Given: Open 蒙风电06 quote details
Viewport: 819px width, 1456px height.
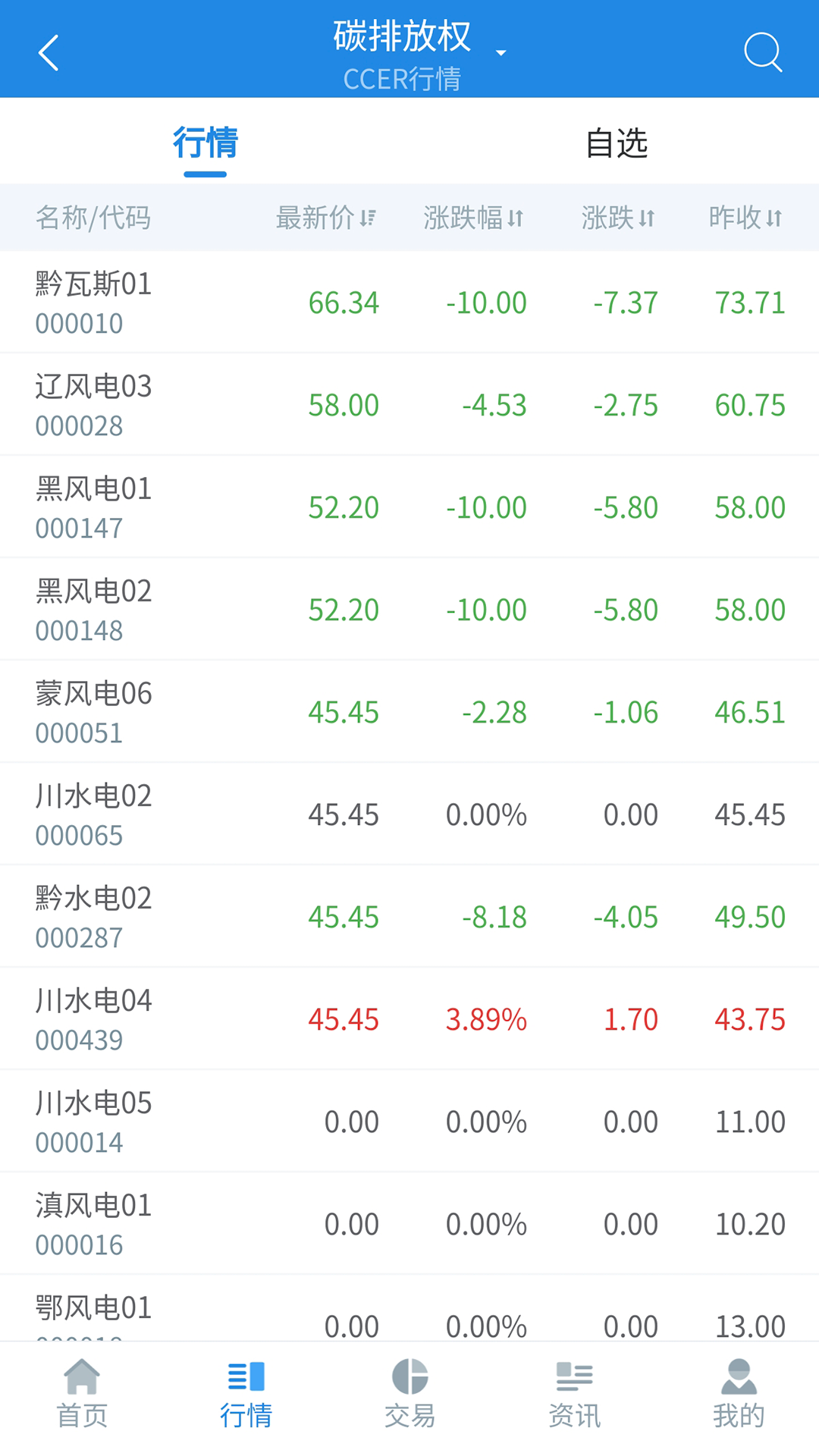Looking at the screenshot, I should 409,712.
